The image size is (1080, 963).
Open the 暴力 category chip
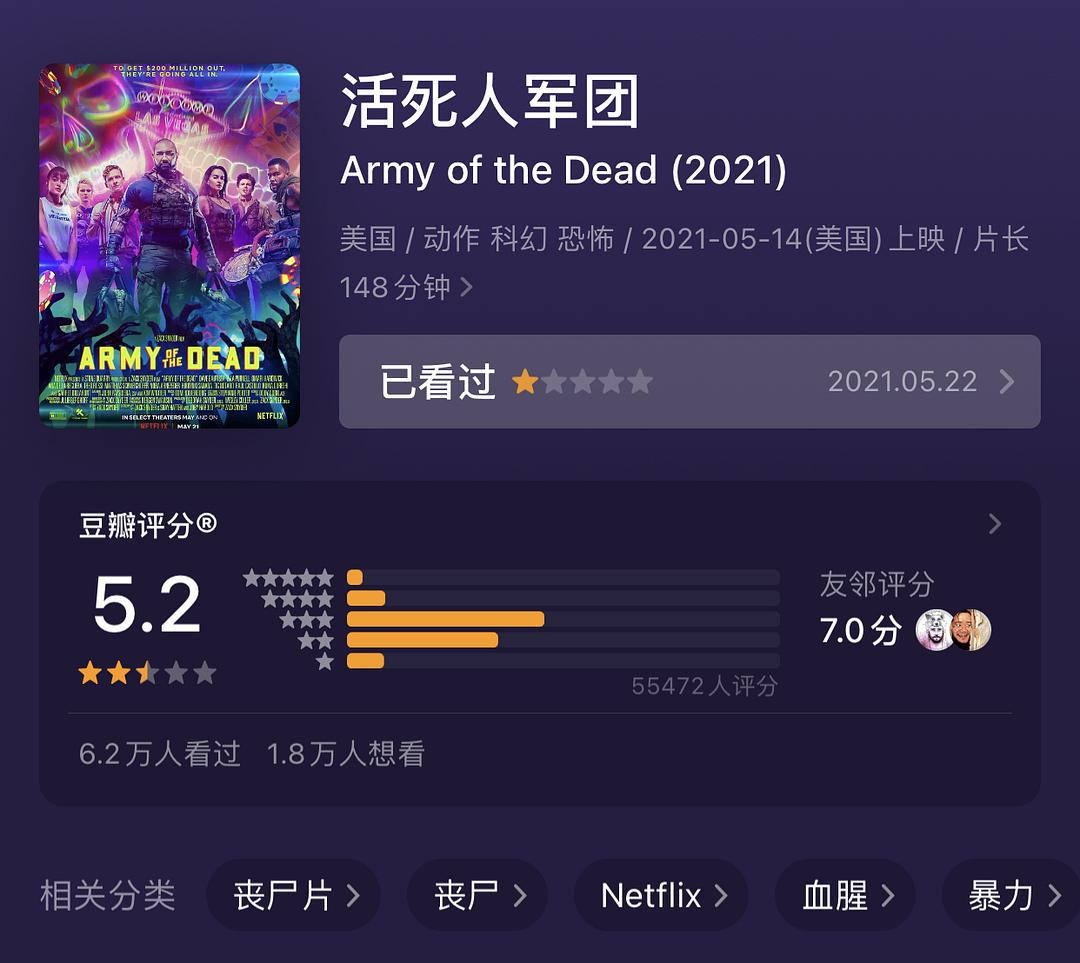(1010, 895)
